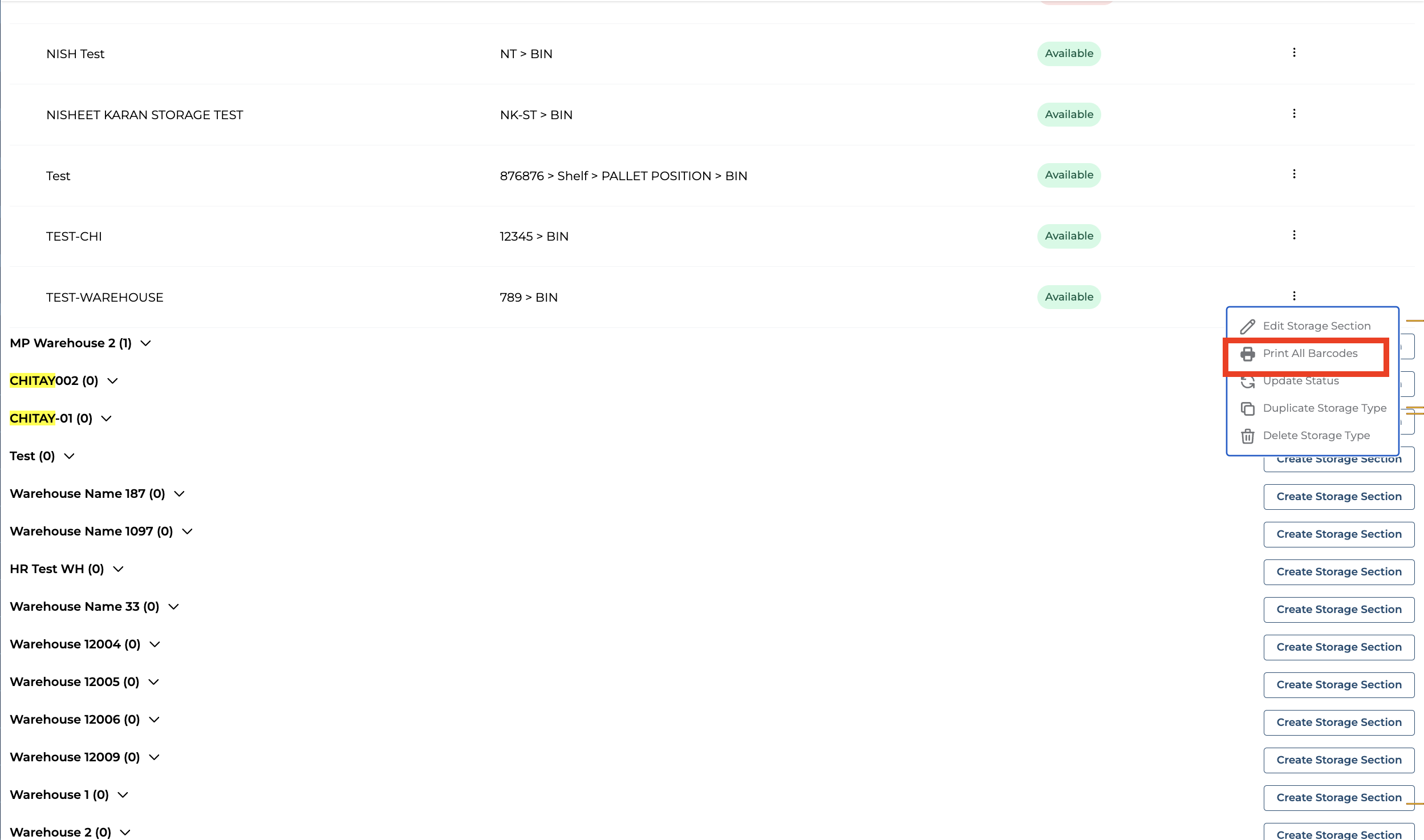Select Delete Storage Type

tap(1316, 436)
